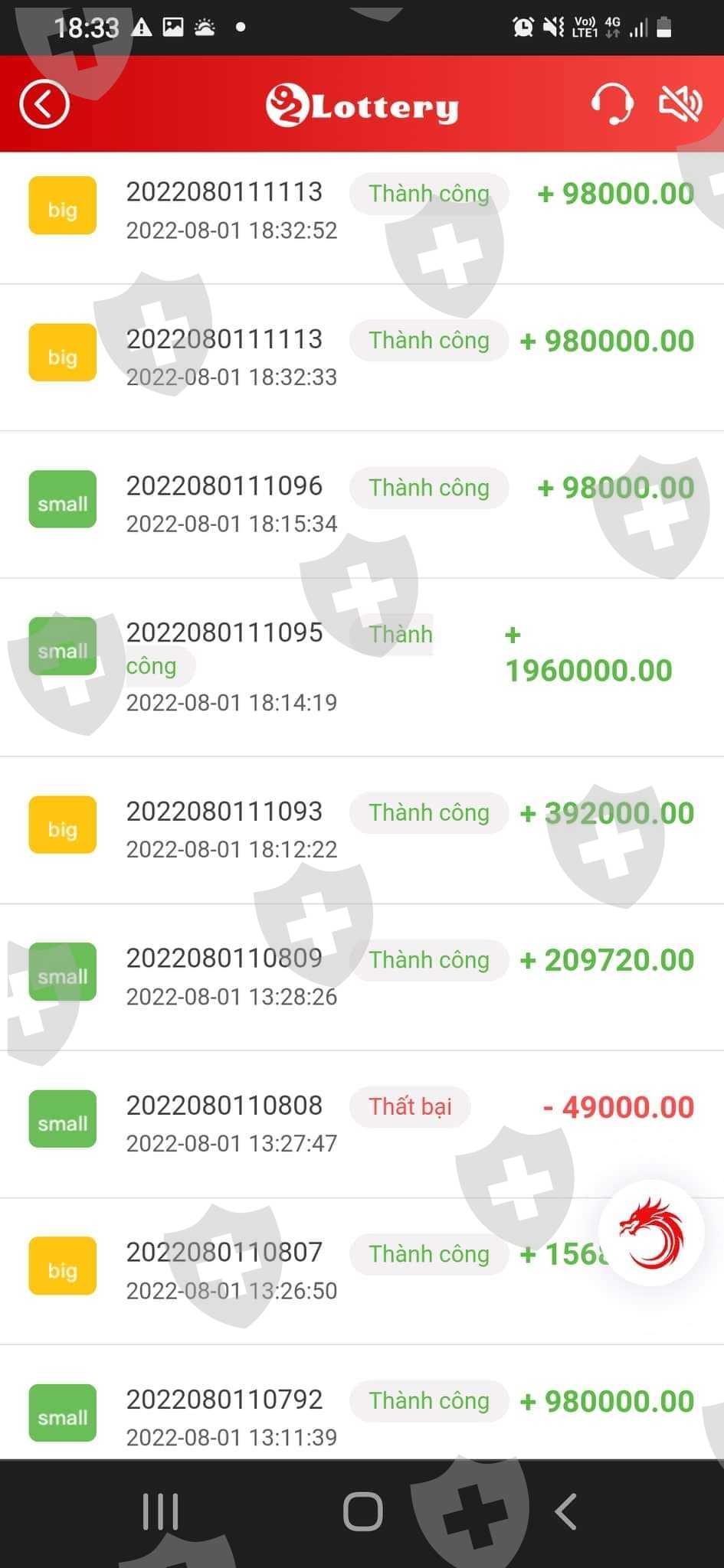
Task: Select the big bet record 2022080111093
Action: tap(362, 830)
